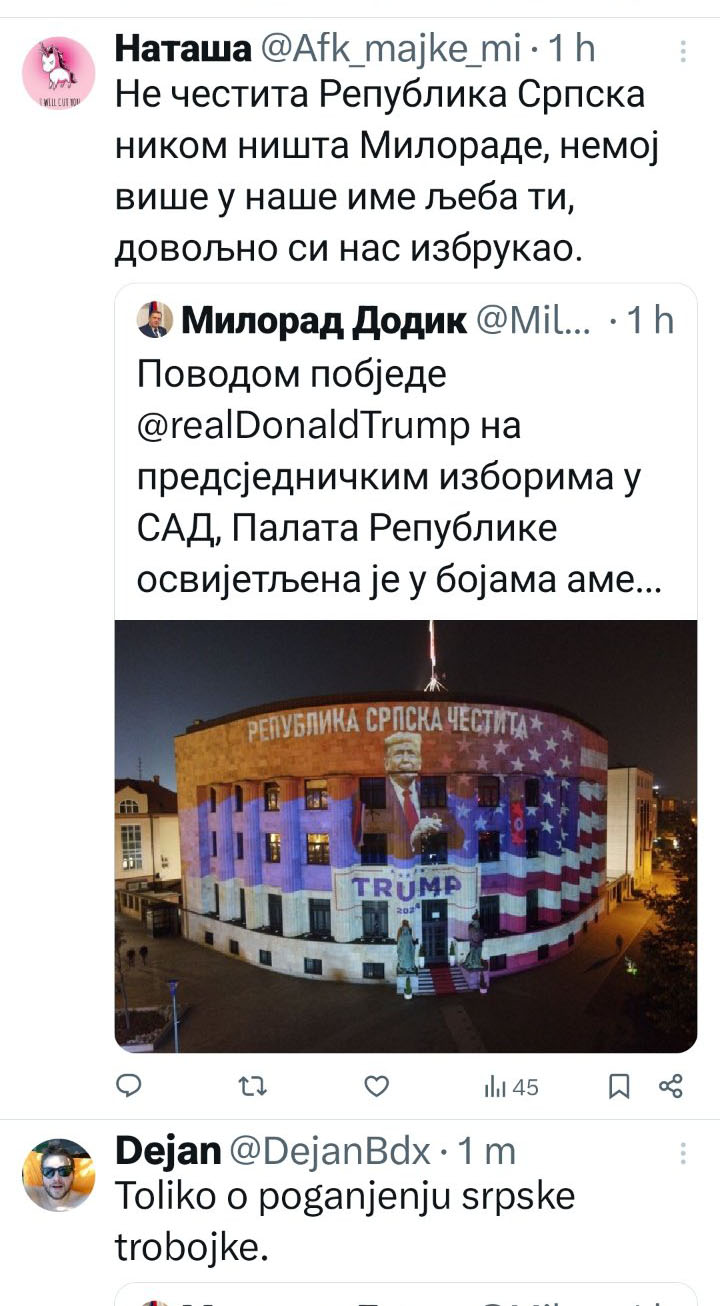Open Dejan's profile avatar
720x1306 pixels.
point(58,1175)
